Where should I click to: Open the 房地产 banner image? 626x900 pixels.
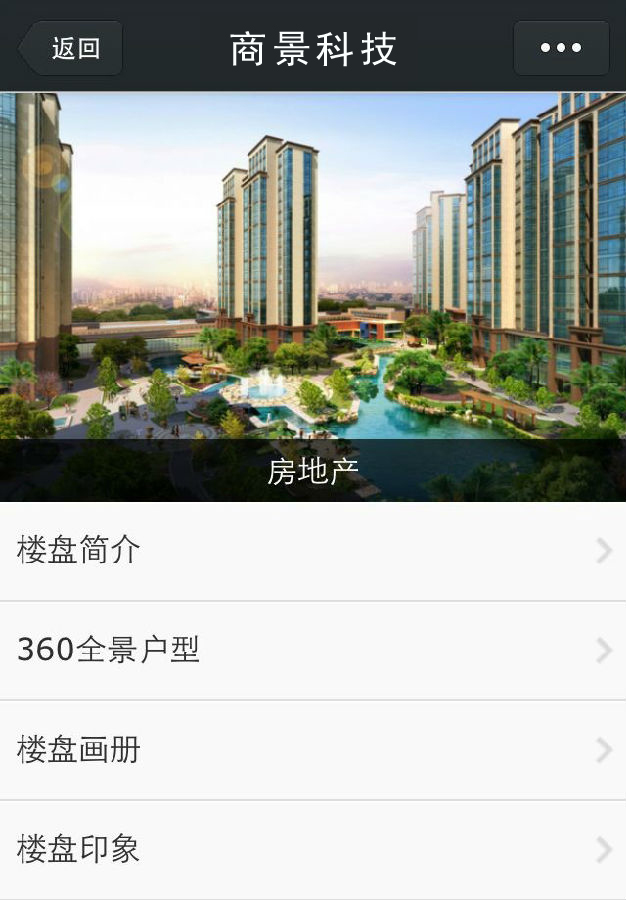(313, 297)
